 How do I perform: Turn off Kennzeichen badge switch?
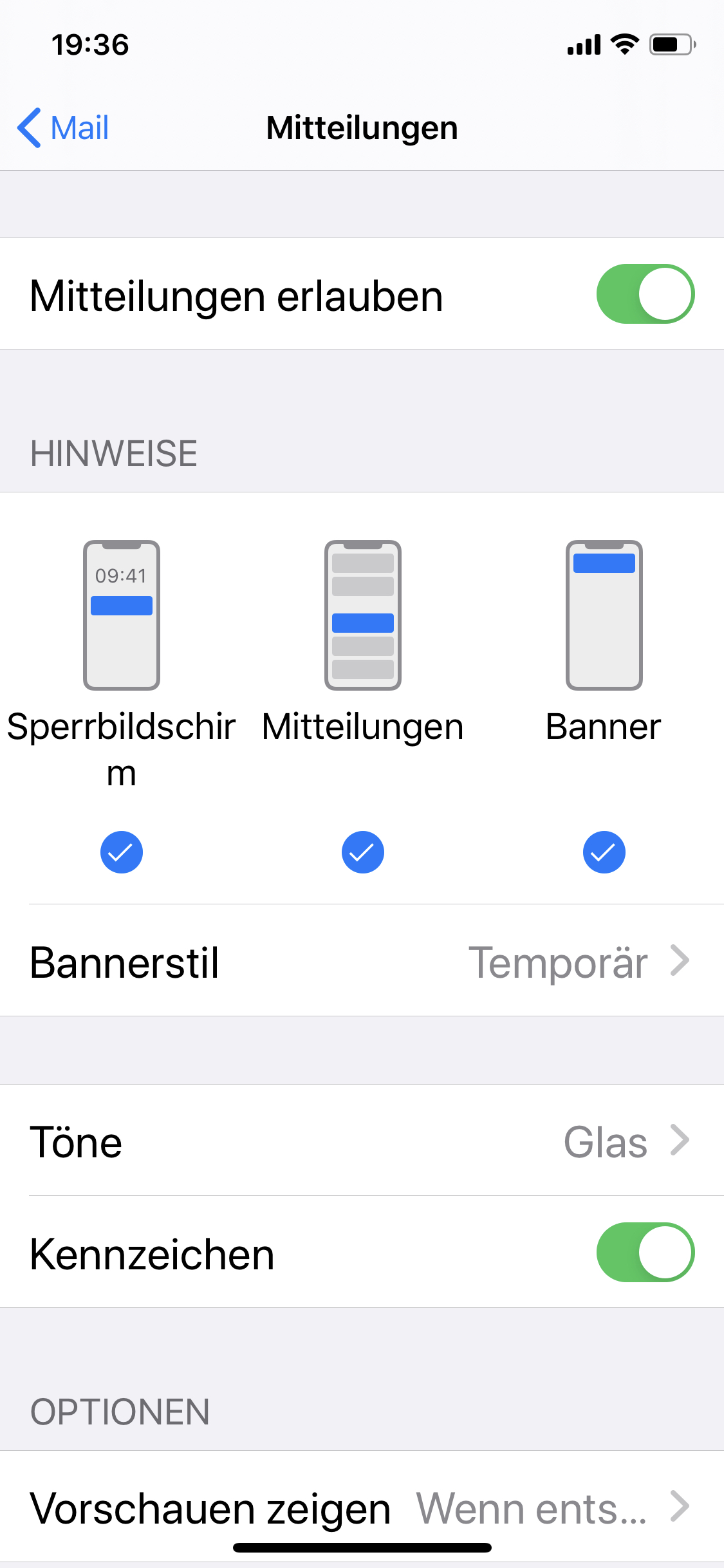tap(645, 1253)
